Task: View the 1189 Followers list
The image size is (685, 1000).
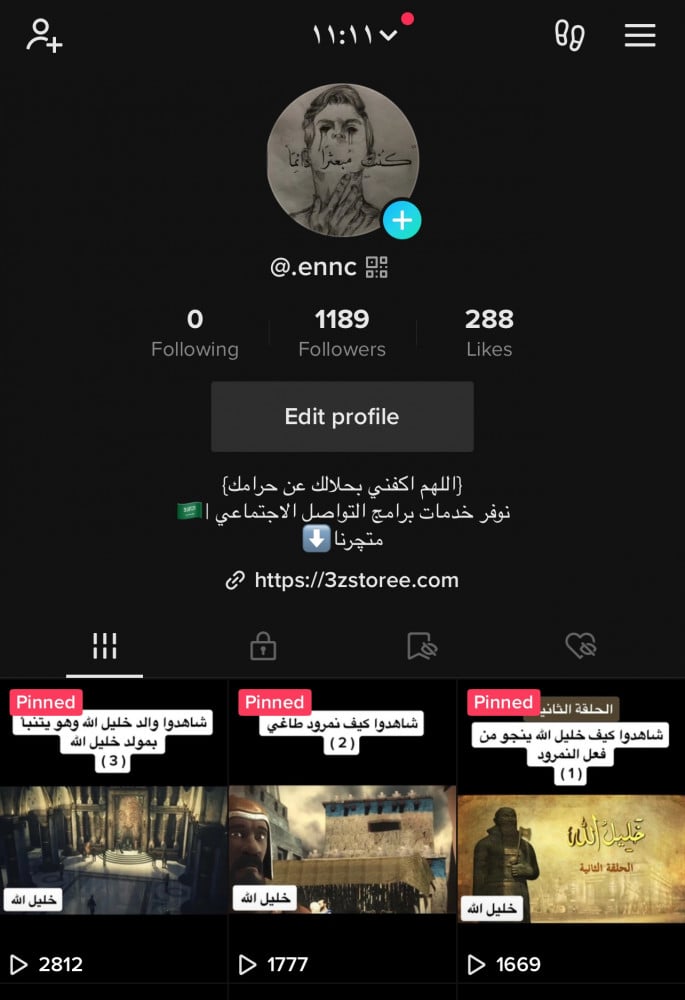Action: tap(342, 333)
